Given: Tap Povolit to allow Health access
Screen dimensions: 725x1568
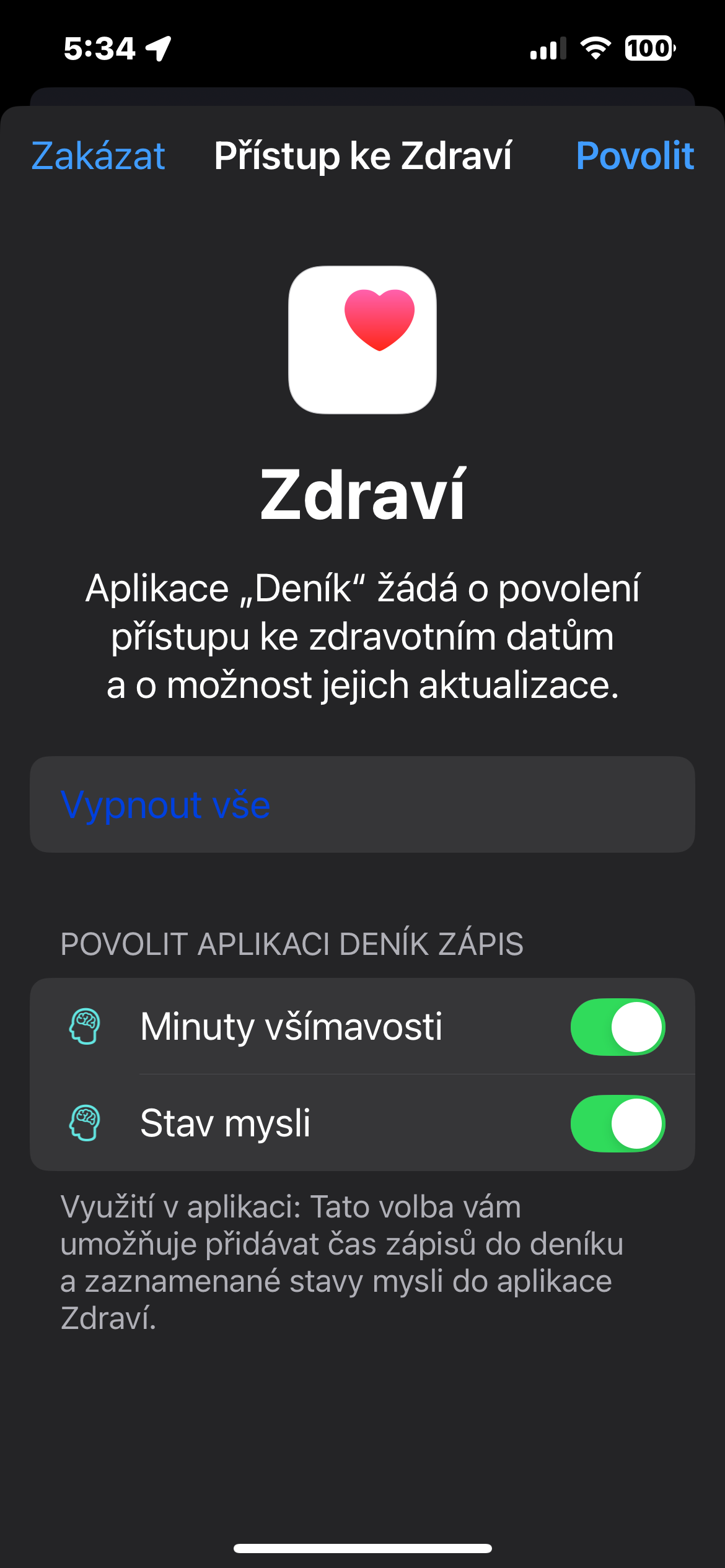Looking at the screenshot, I should 634,155.
